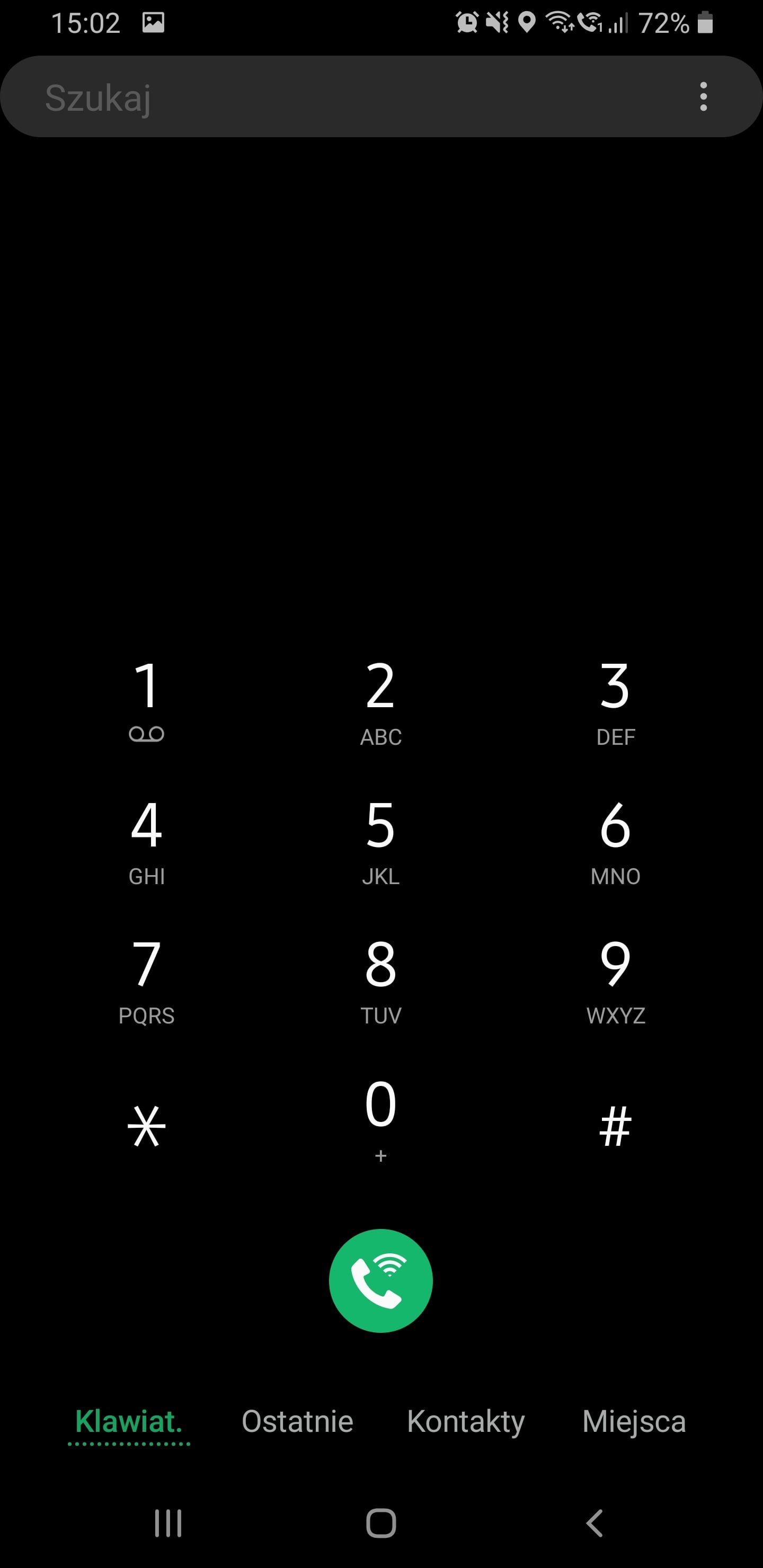Go to the Miejsca tab
The width and height of the screenshot is (763, 1568).
coord(634,1422)
